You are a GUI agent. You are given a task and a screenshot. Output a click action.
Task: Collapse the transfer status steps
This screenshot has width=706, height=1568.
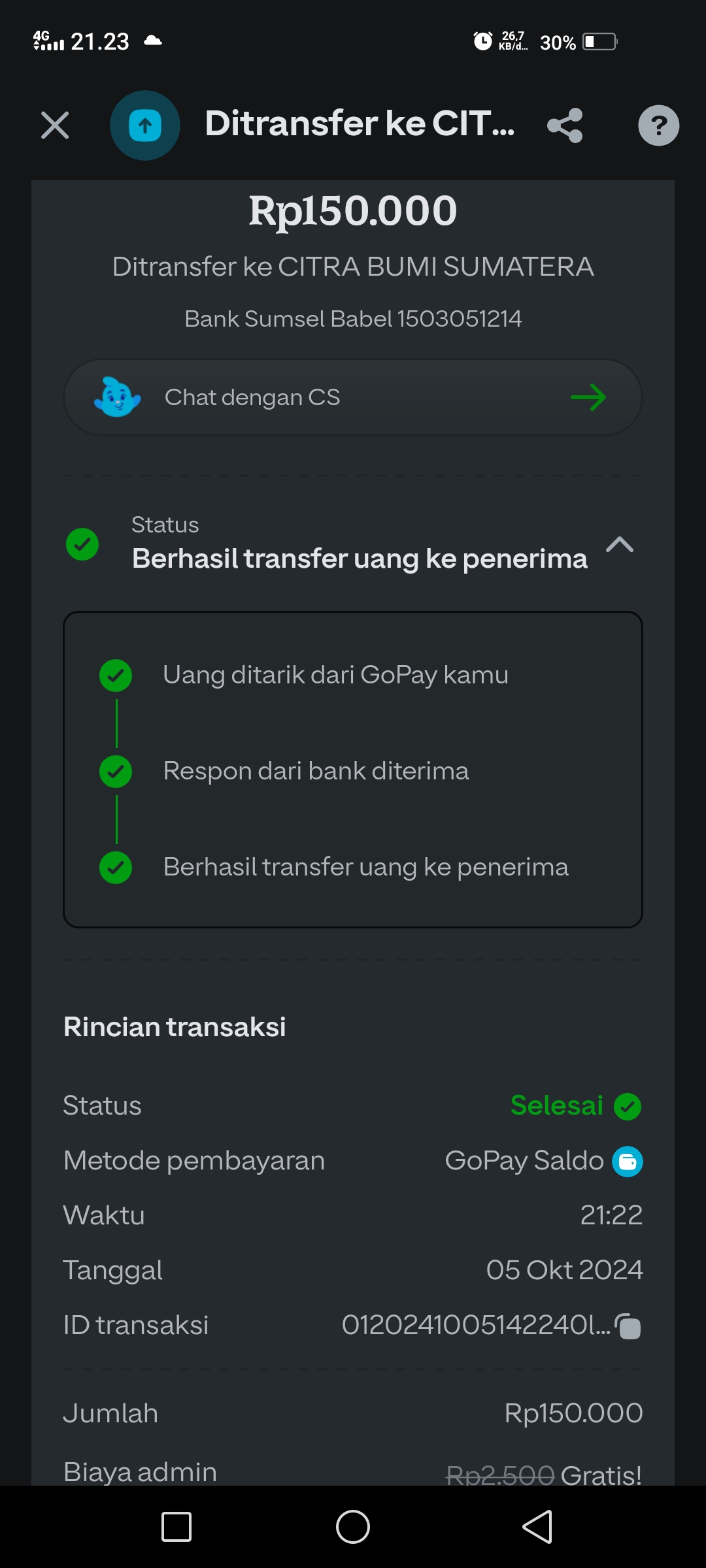tap(620, 544)
